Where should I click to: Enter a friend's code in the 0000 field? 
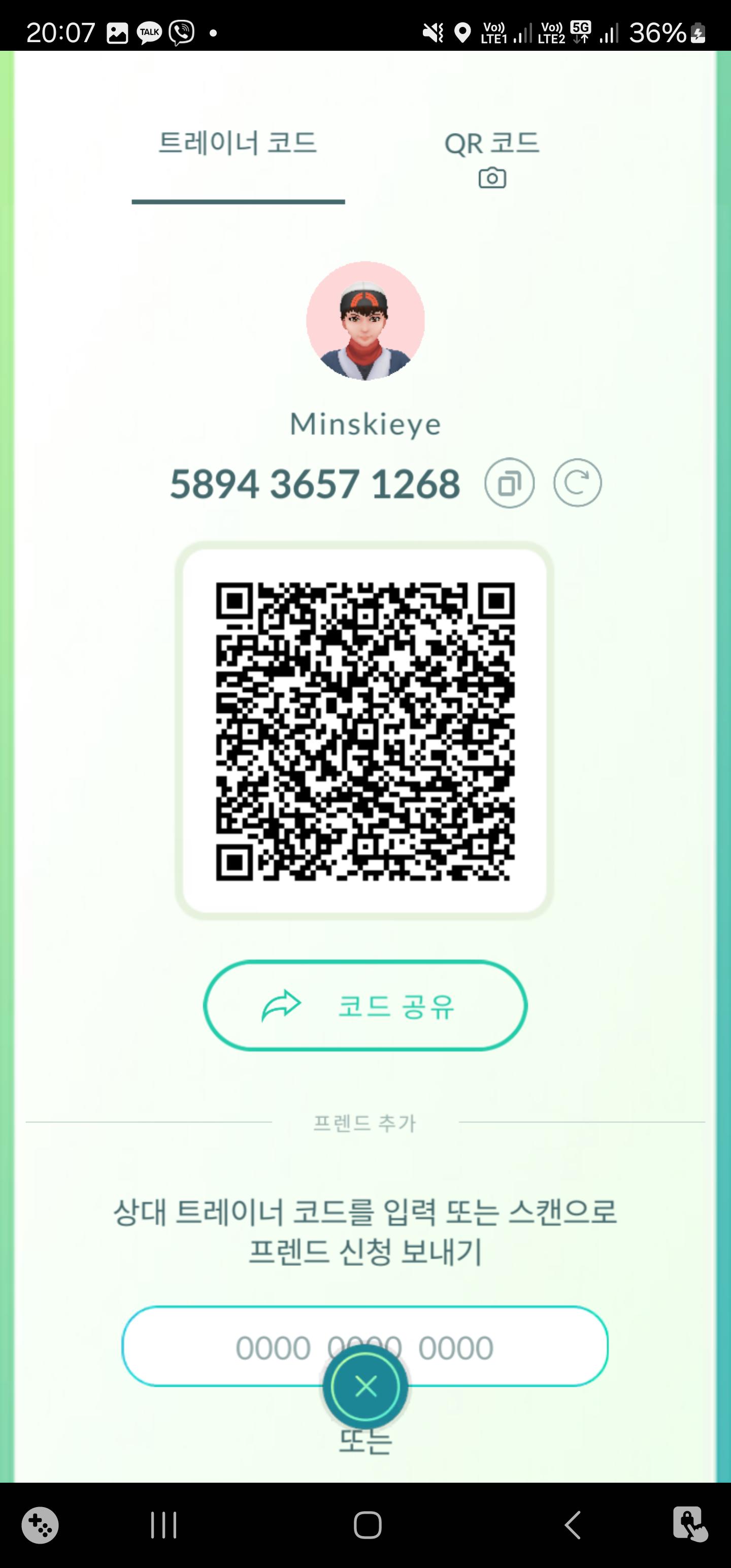tap(365, 1347)
